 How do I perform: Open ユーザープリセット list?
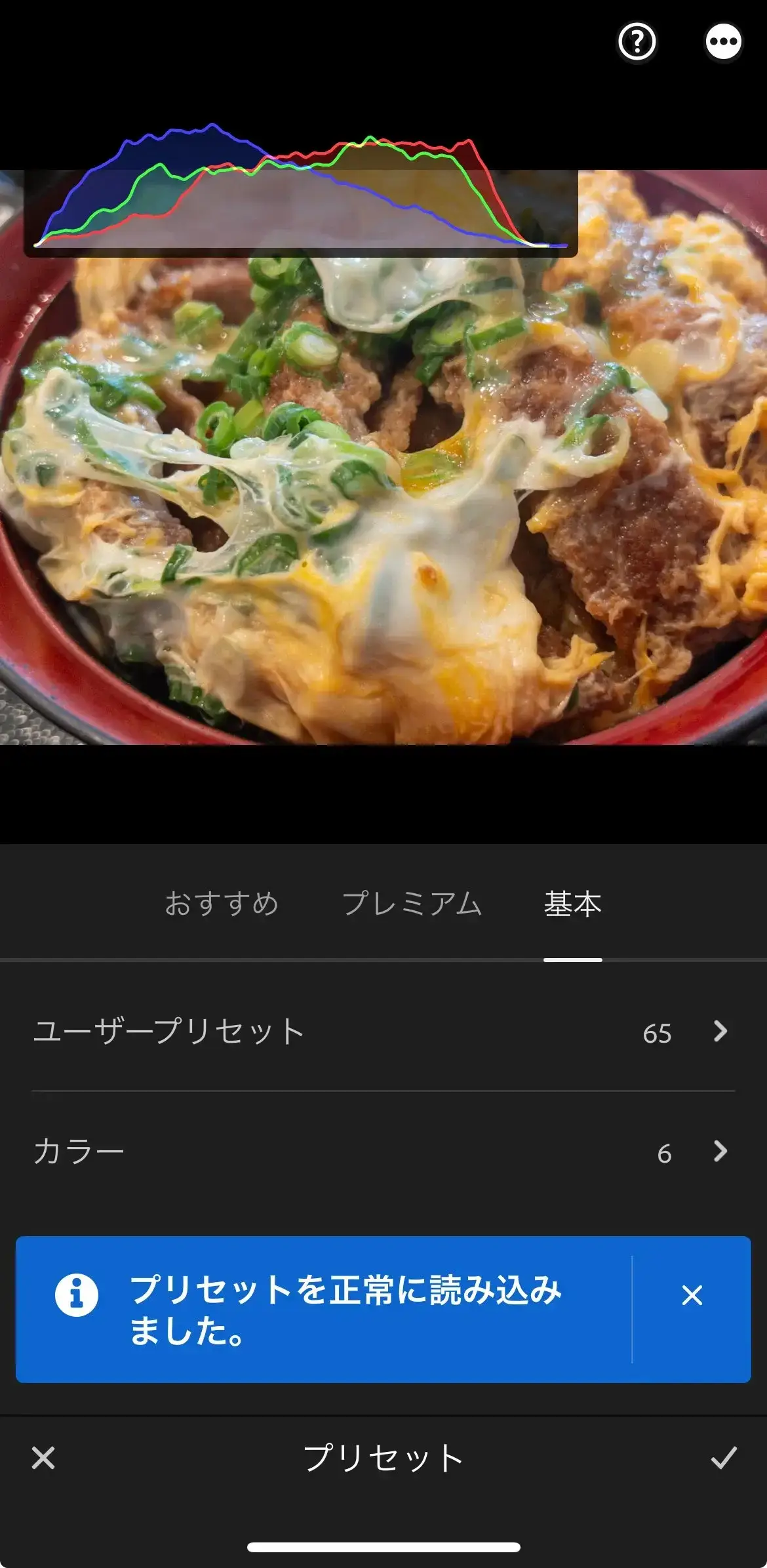[x=383, y=1031]
